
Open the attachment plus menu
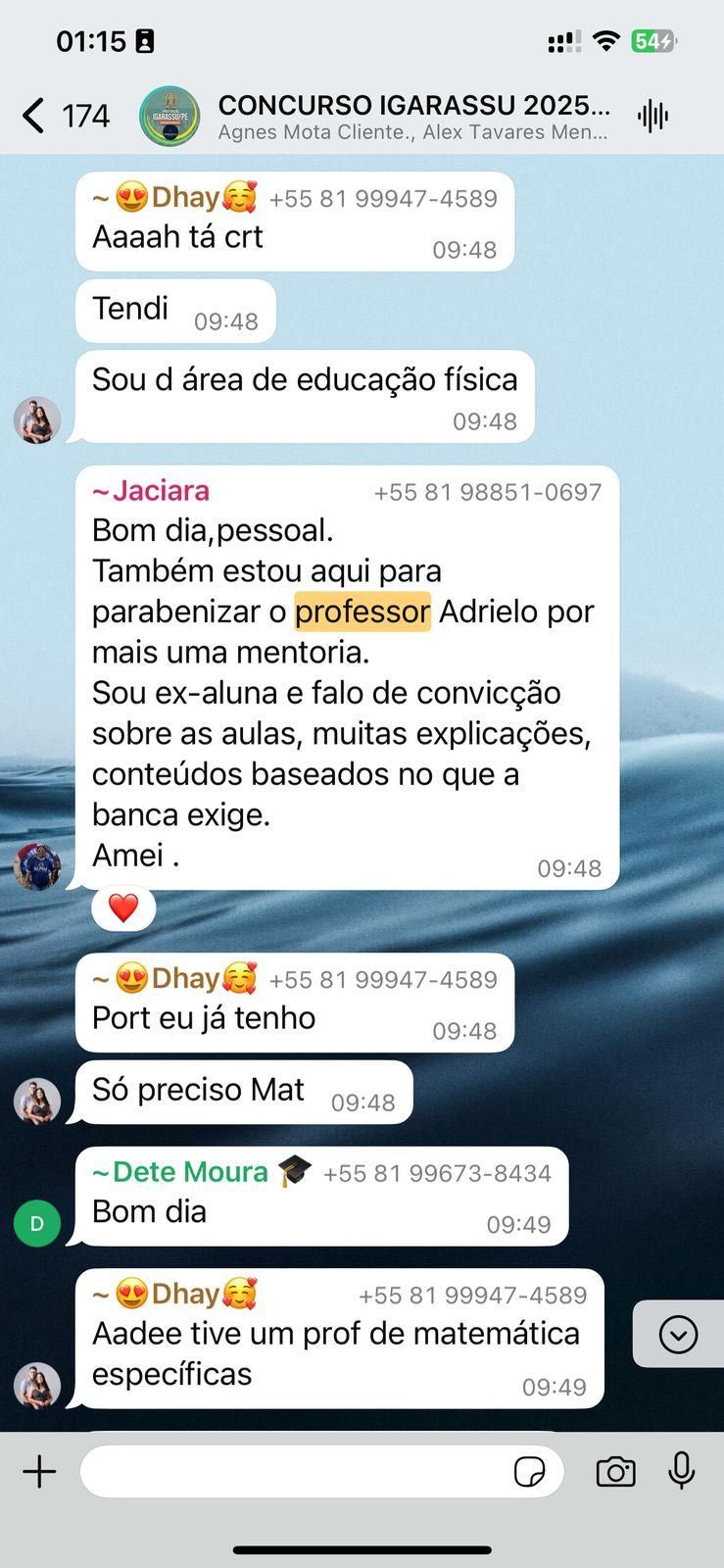coord(39,1471)
